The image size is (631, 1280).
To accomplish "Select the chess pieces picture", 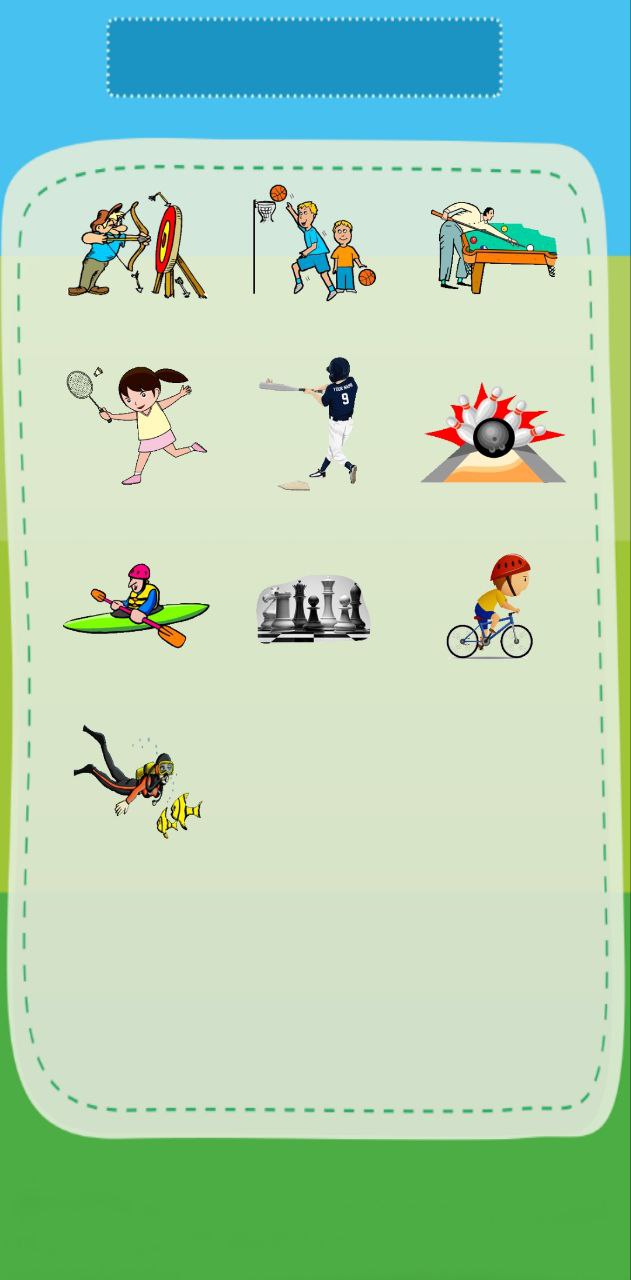I will 313,609.
